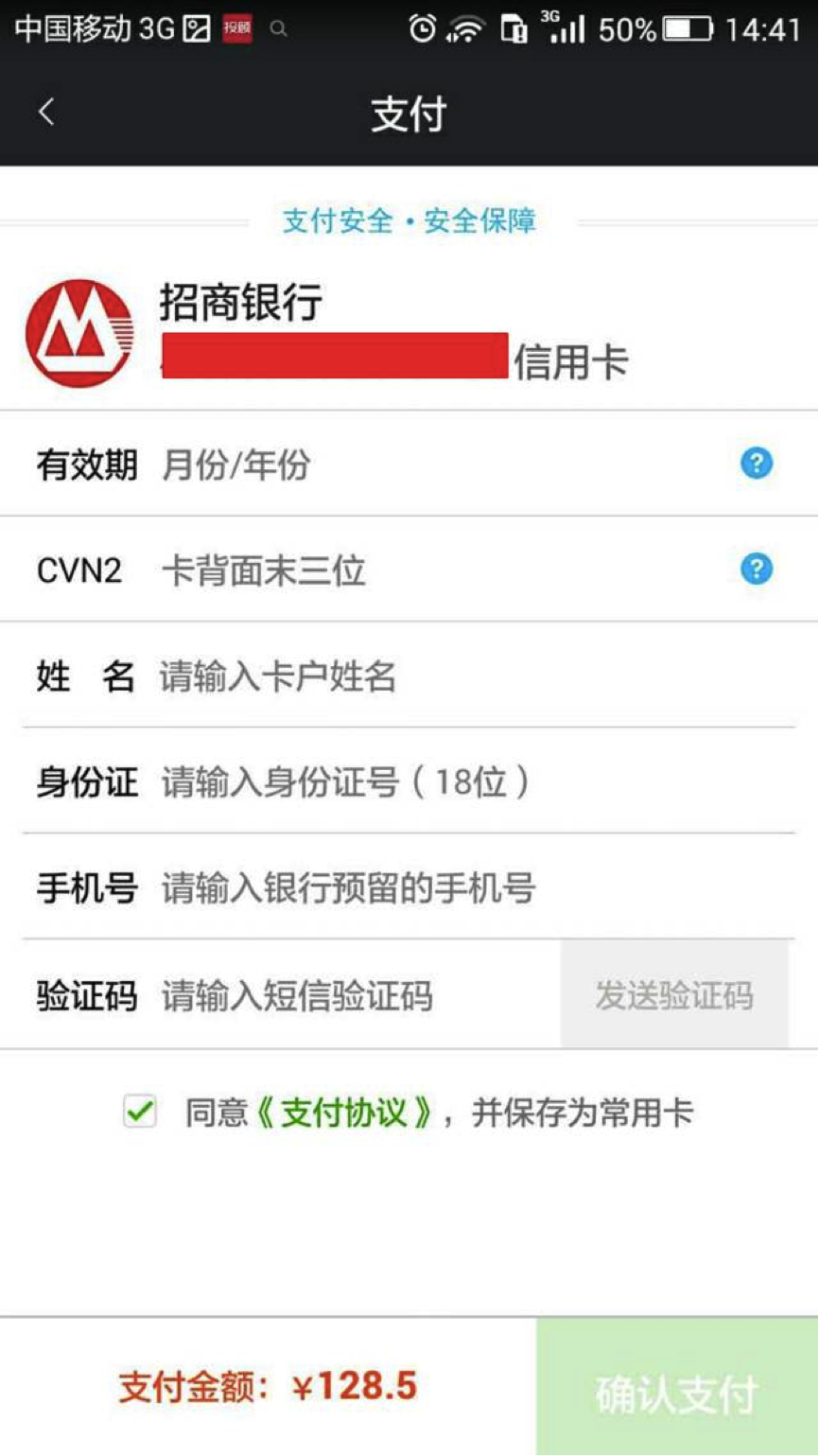Go back from the 支付 page
Screen dimensions: 819x1456
46,113
